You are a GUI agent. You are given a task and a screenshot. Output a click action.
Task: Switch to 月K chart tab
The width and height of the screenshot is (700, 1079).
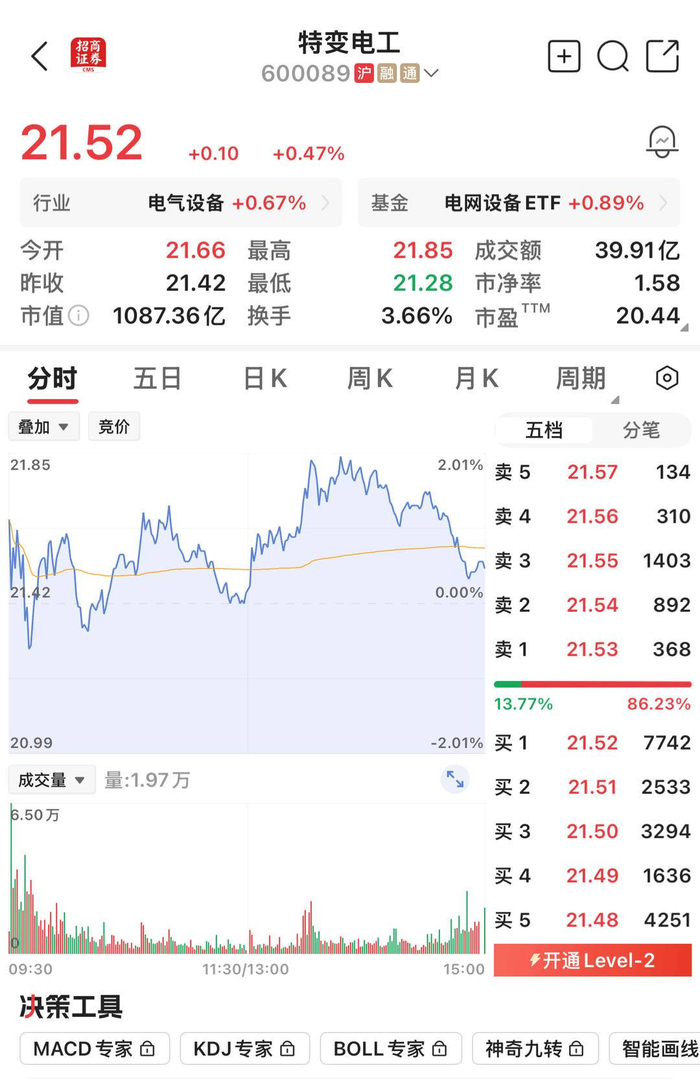[x=476, y=378]
